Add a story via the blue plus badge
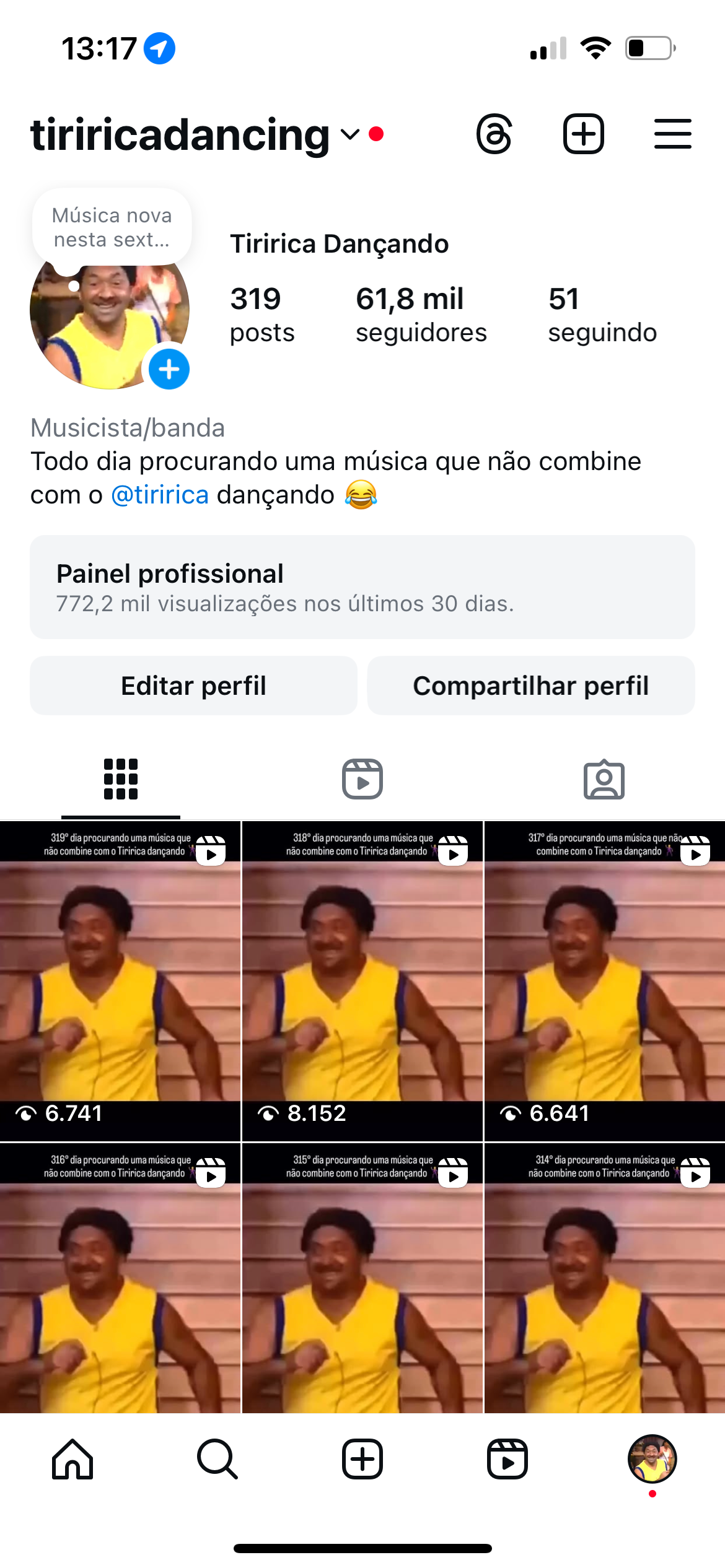 169,369
